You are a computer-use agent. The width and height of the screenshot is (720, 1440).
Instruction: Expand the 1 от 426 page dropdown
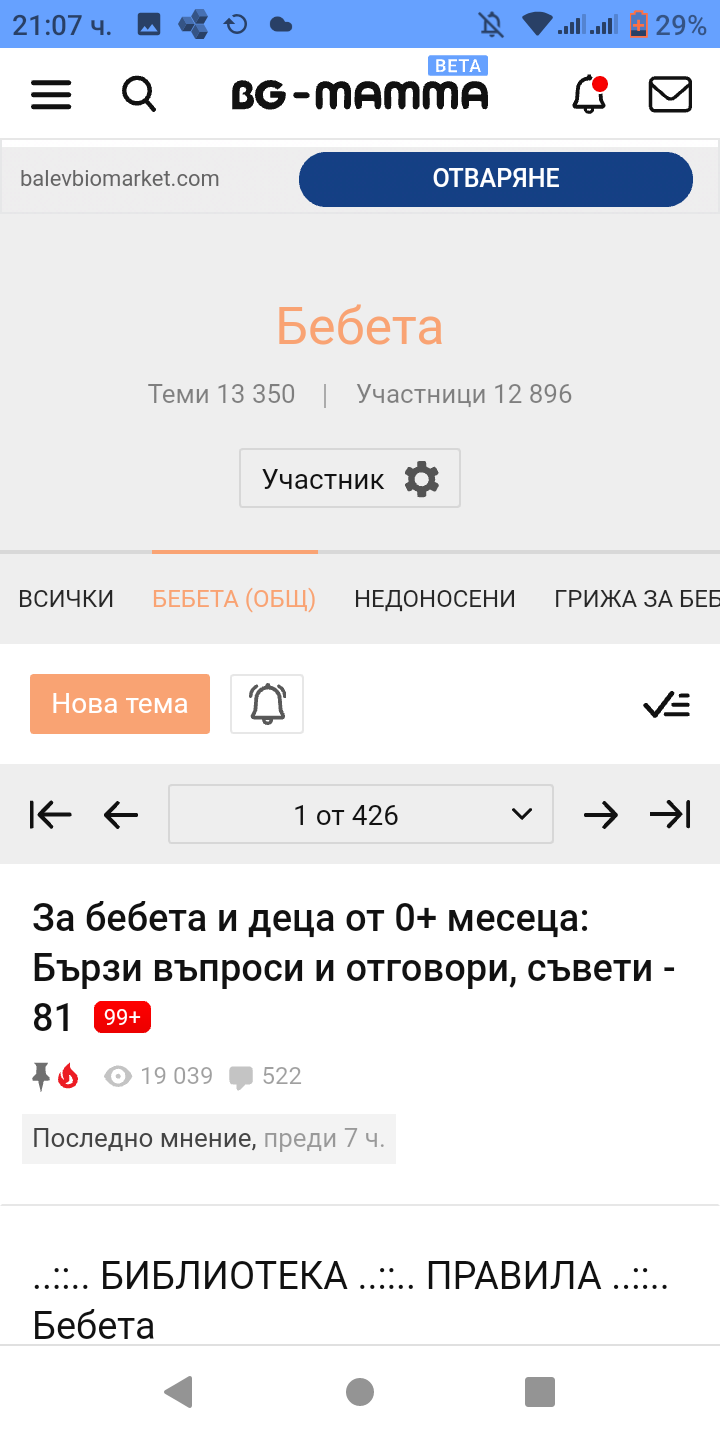[361, 815]
